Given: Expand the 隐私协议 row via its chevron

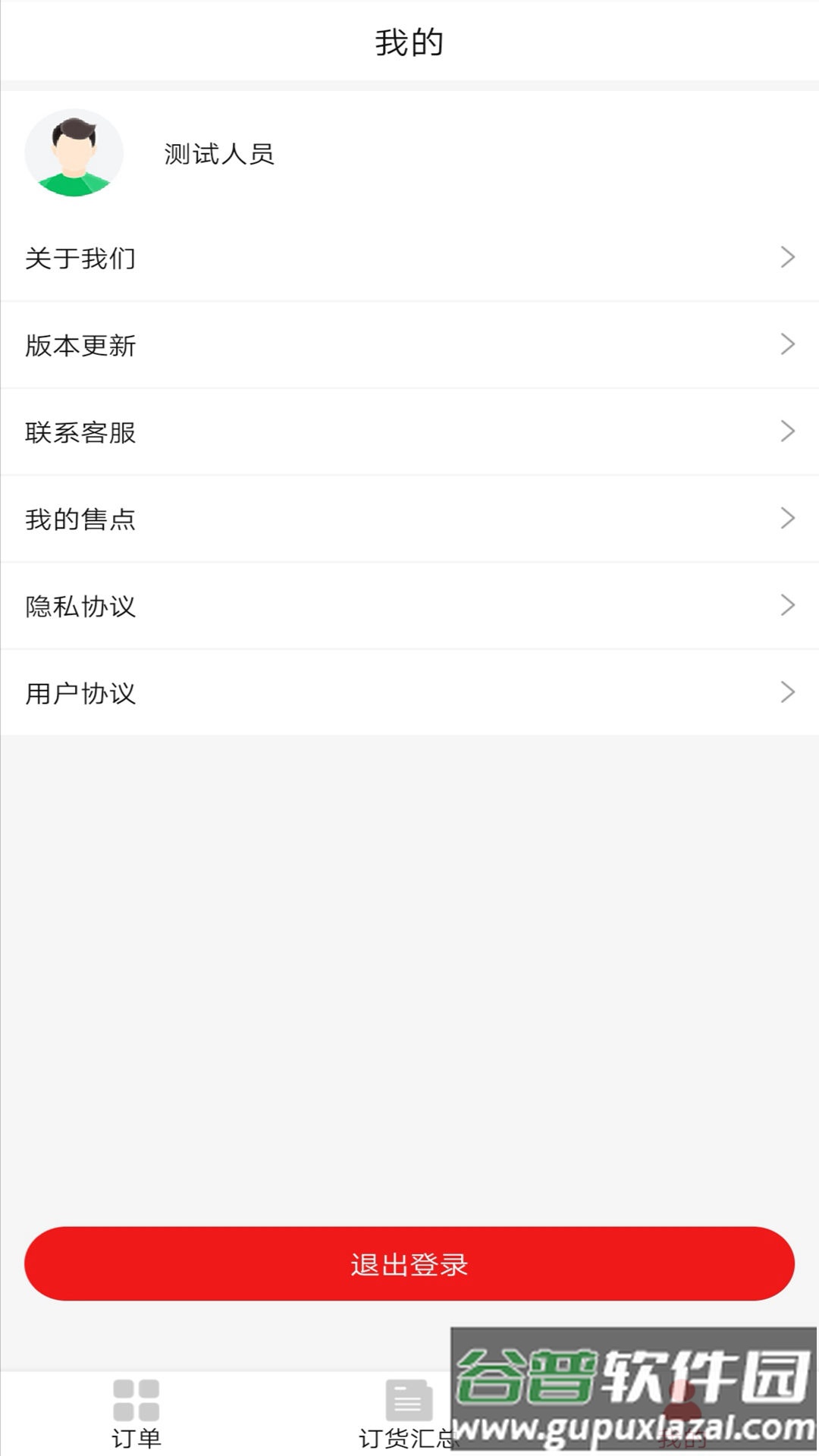Looking at the screenshot, I should tap(789, 606).
